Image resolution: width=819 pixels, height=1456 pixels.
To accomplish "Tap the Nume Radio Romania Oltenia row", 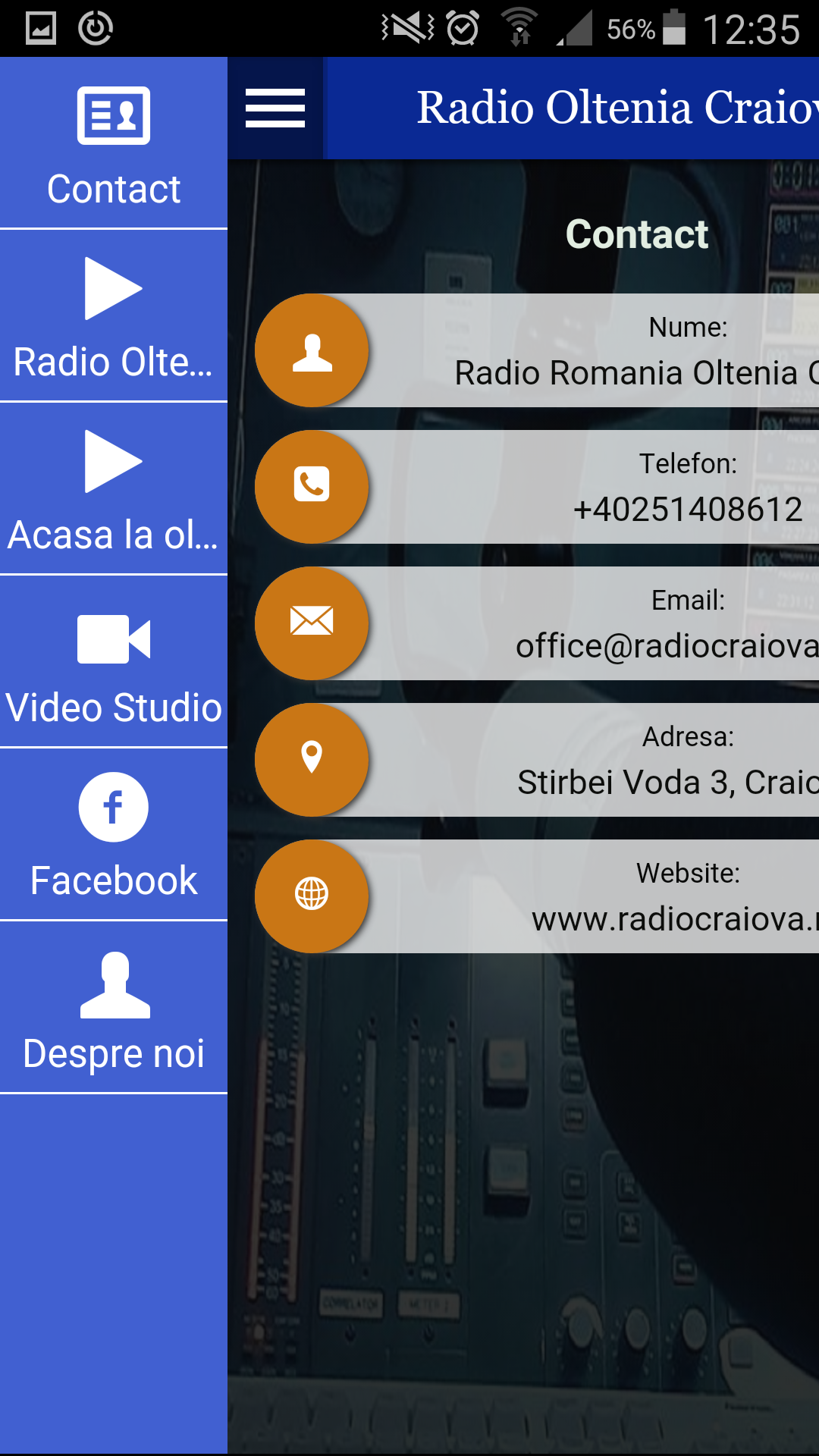I will coord(576,351).
